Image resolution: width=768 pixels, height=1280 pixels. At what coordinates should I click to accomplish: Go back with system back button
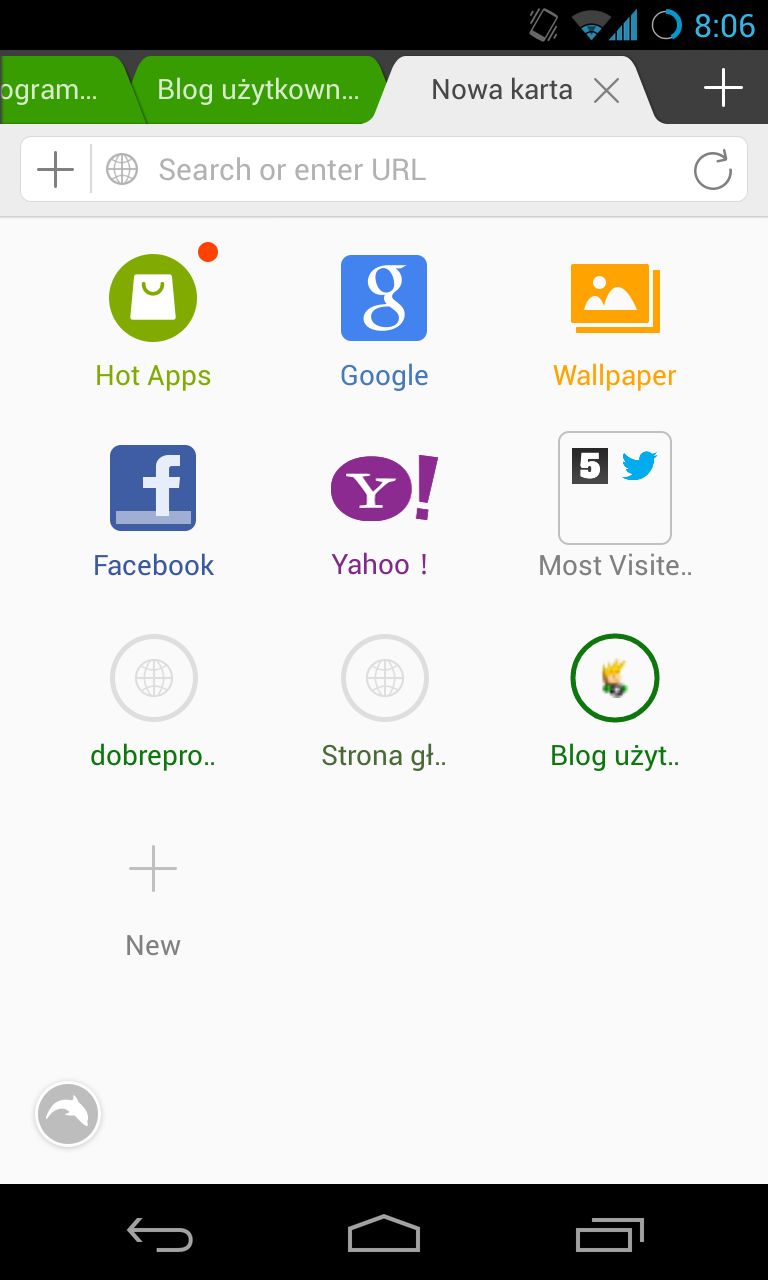click(x=160, y=1234)
